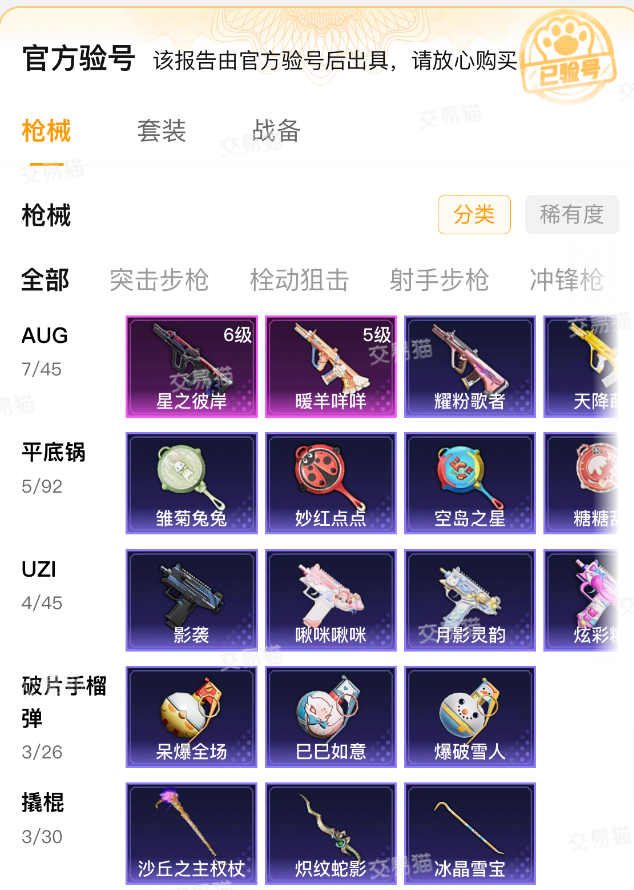View the 暖羊咩咩 AUG skin

tap(331, 366)
